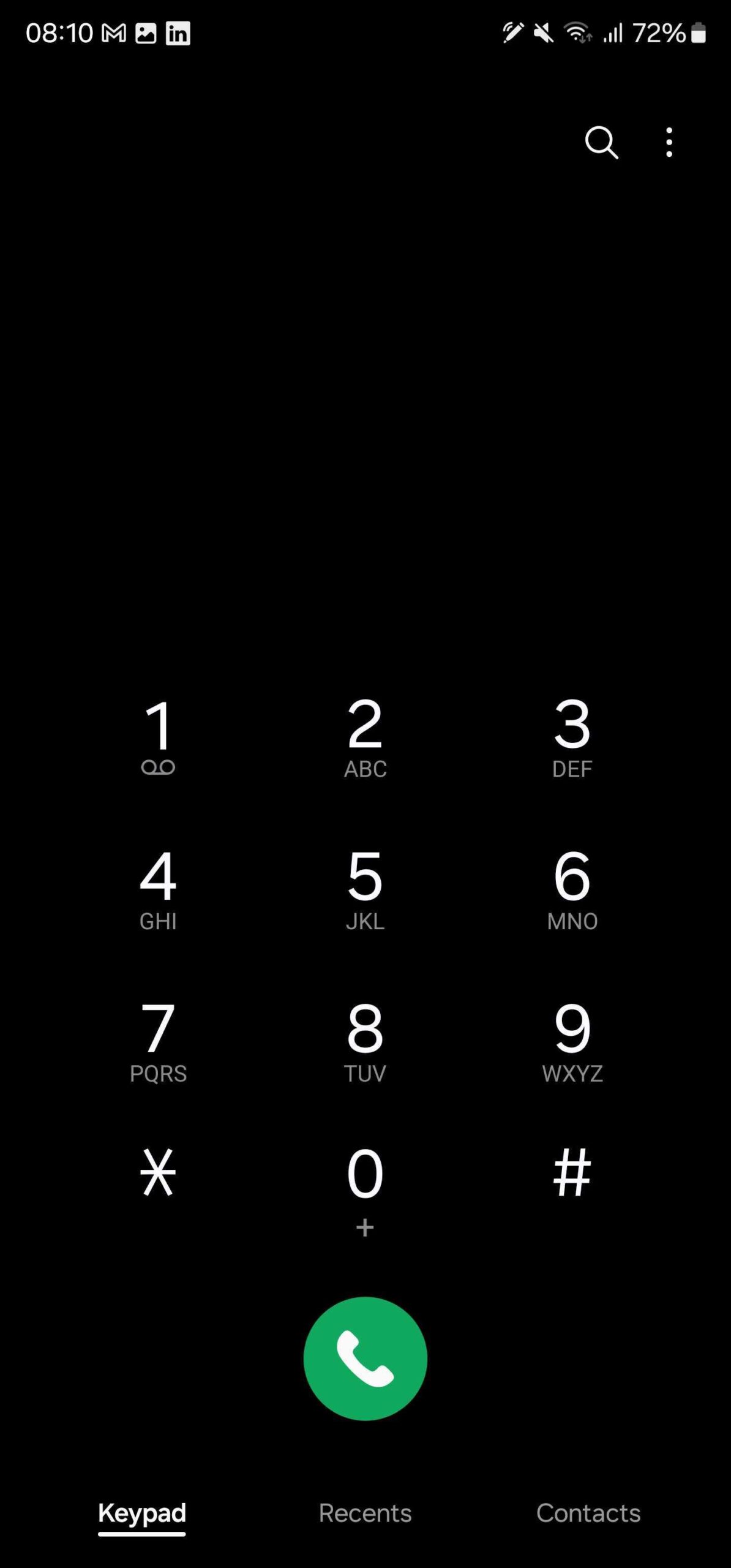Screen dimensions: 731x1568
Task: Open the search icon
Action: point(601,143)
